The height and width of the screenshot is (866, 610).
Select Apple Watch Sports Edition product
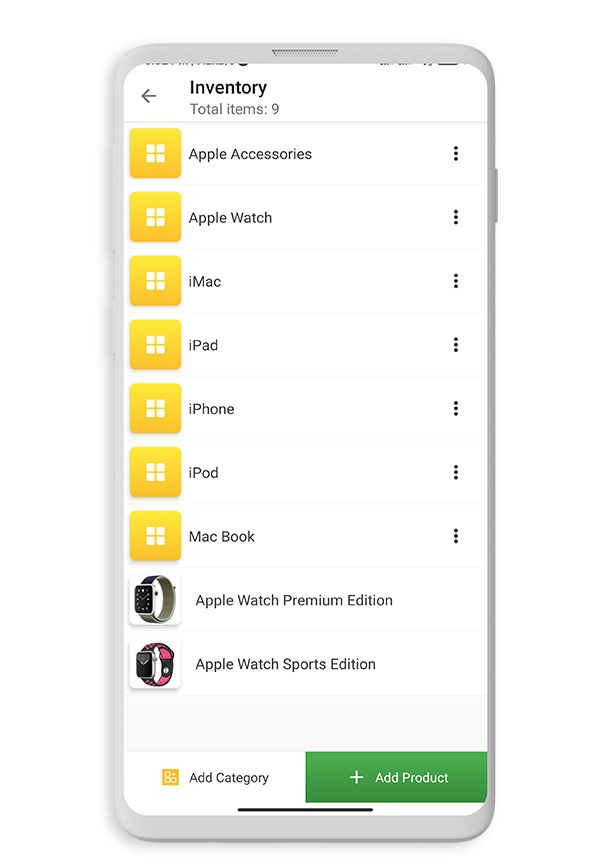pos(285,665)
